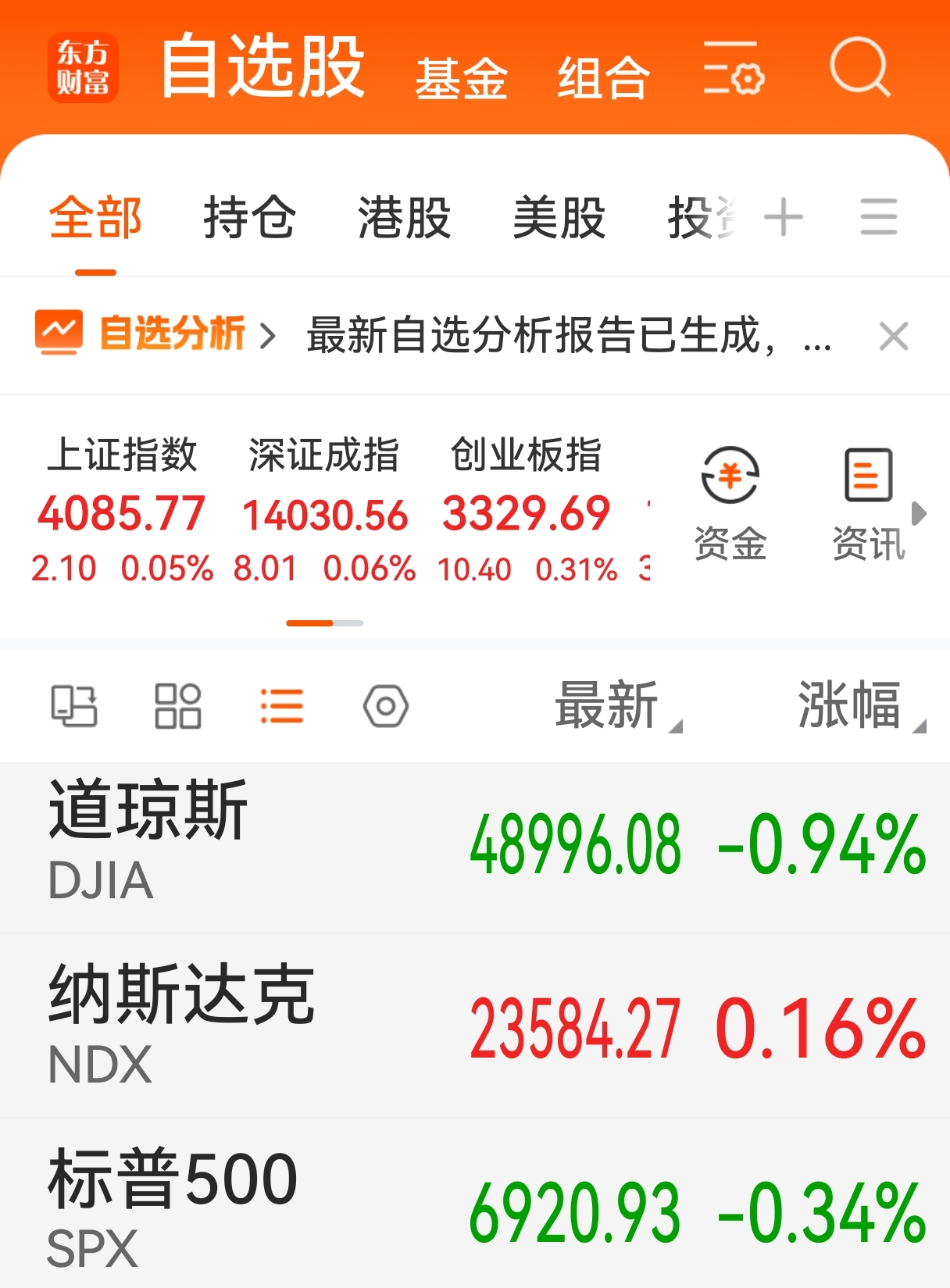Switch index carousel to second page dot
The height and width of the screenshot is (1288, 950).
point(349,623)
